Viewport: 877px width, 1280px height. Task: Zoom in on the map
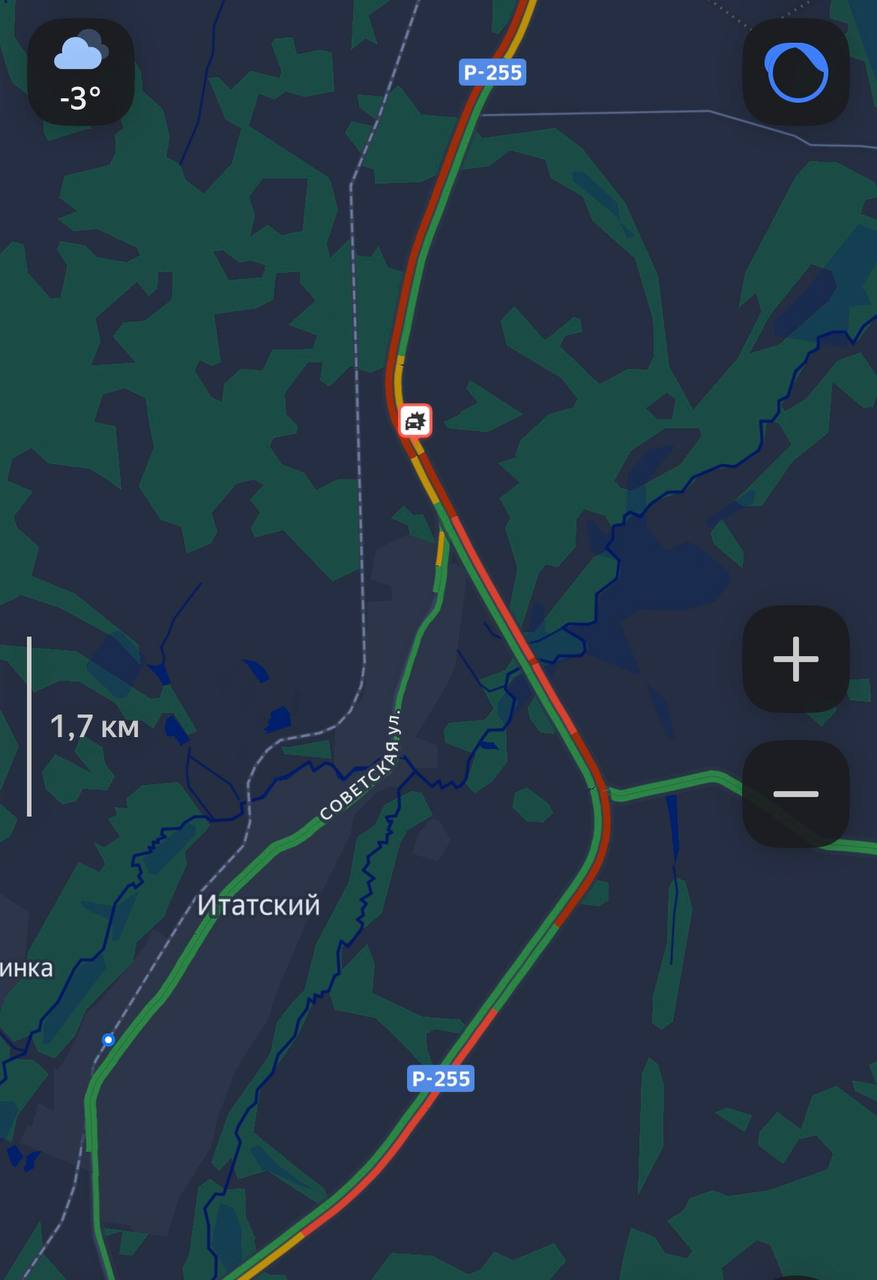[796, 660]
